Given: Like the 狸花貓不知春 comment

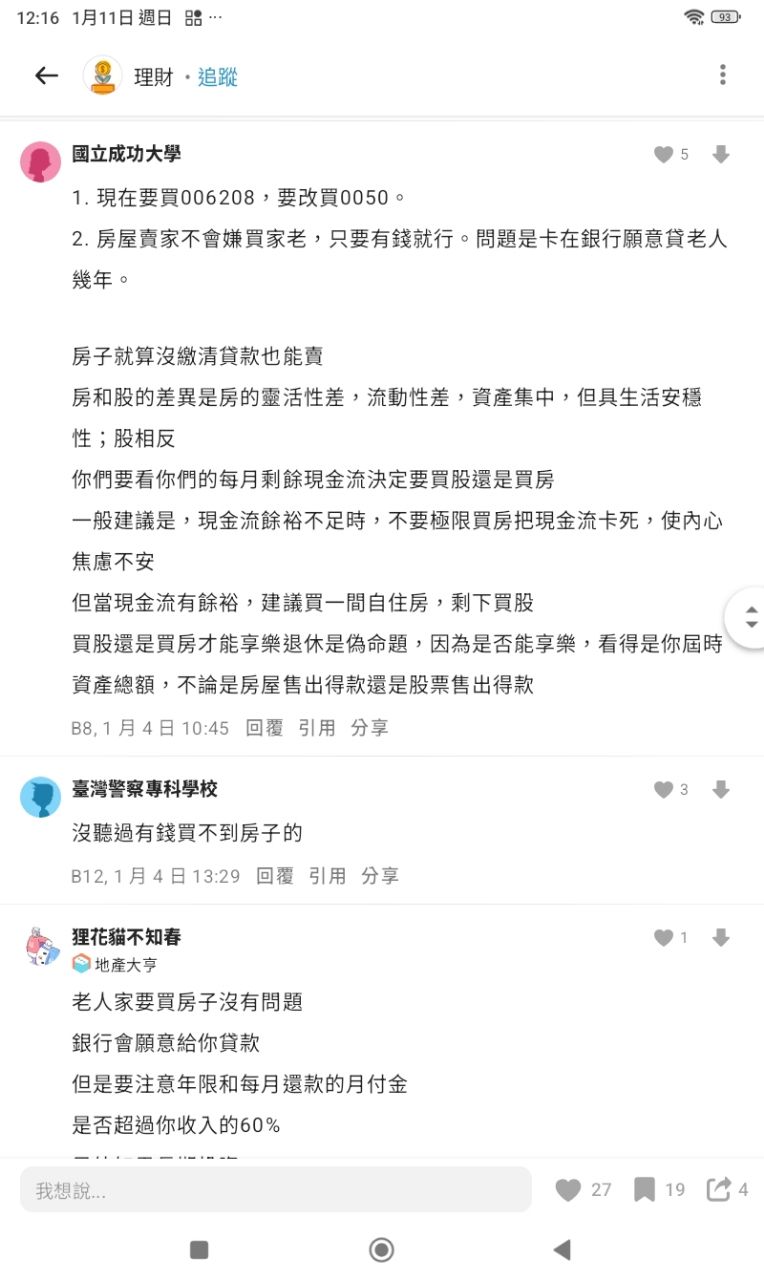Looking at the screenshot, I should click(663, 938).
